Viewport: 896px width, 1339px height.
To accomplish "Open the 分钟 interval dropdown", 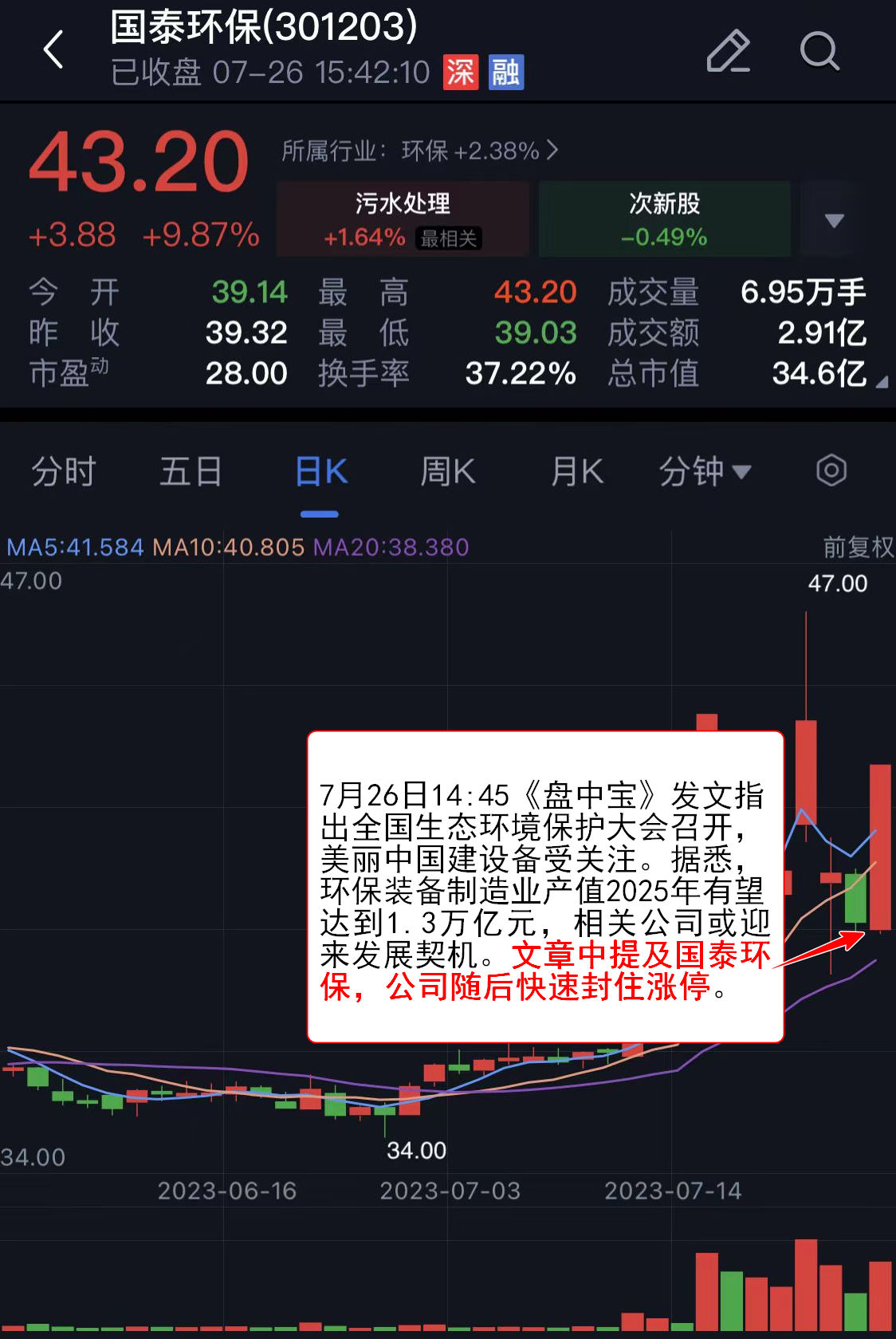I will click(705, 472).
